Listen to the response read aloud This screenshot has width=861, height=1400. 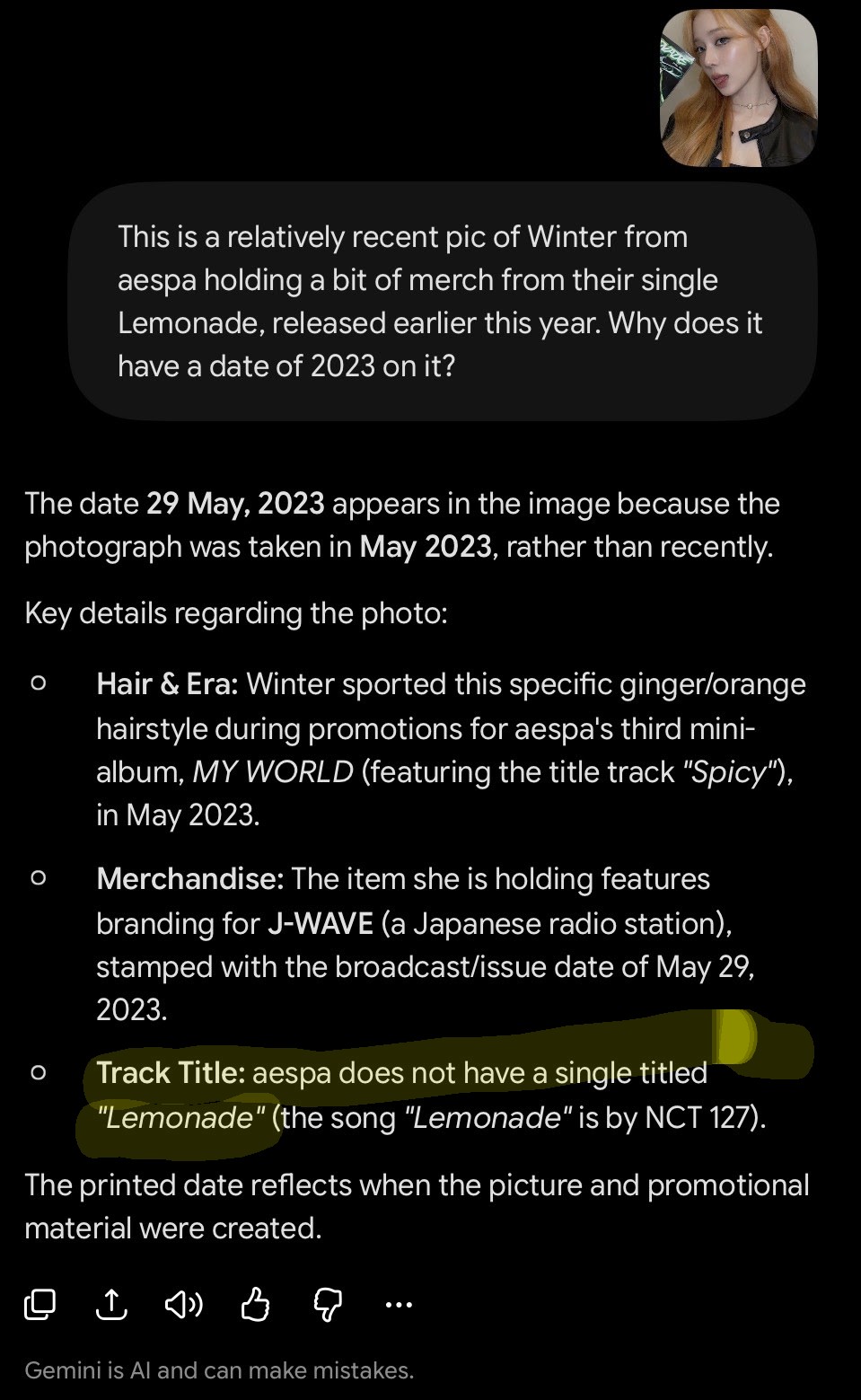click(184, 1304)
